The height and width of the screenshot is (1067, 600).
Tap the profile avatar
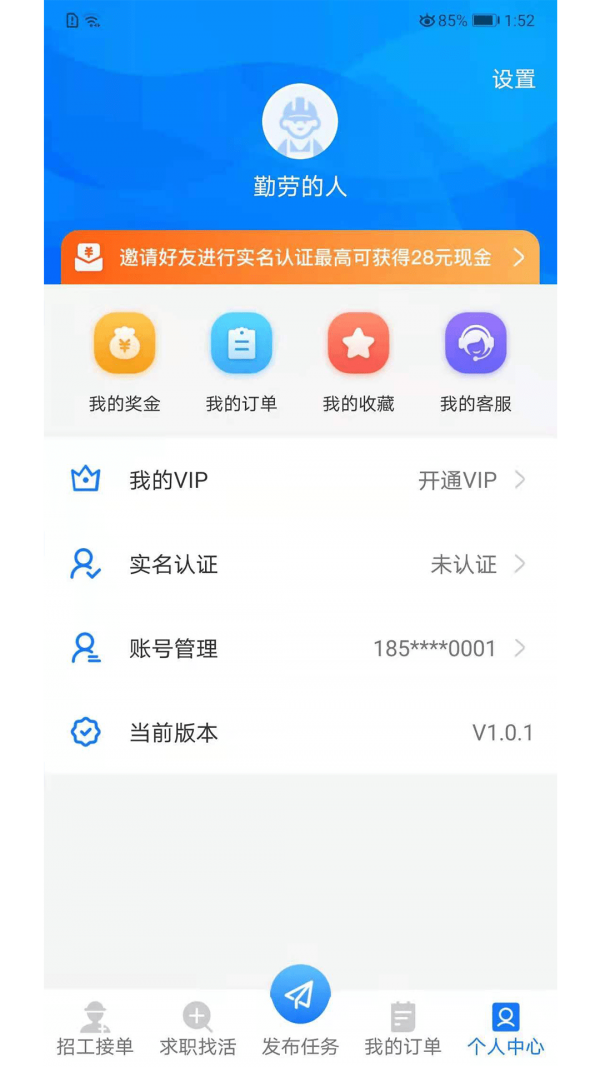pyautogui.click(x=299, y=122)
